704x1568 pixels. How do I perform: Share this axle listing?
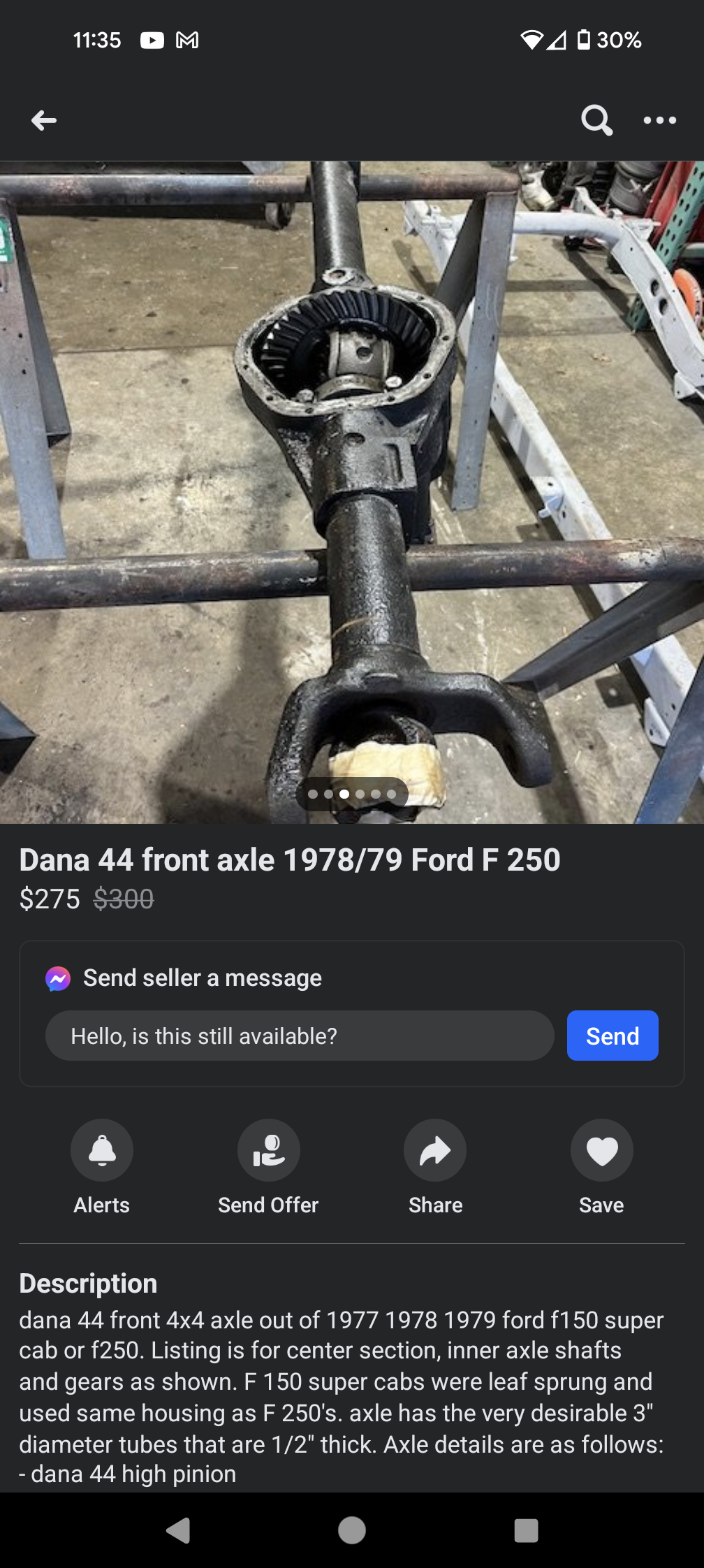pos(435,1151)
